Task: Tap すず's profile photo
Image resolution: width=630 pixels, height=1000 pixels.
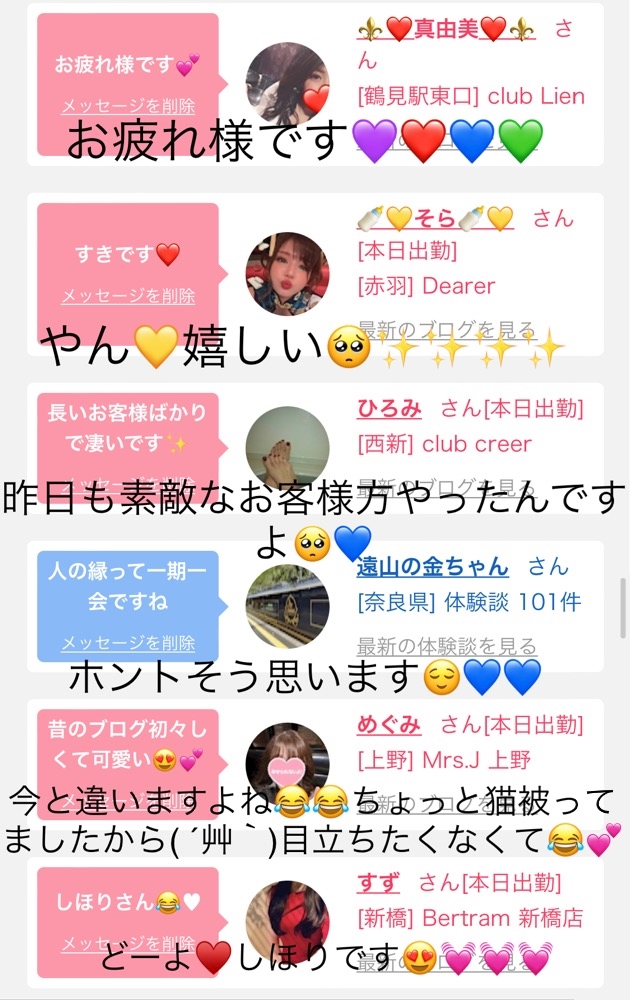Action: [x=287, y=921]
